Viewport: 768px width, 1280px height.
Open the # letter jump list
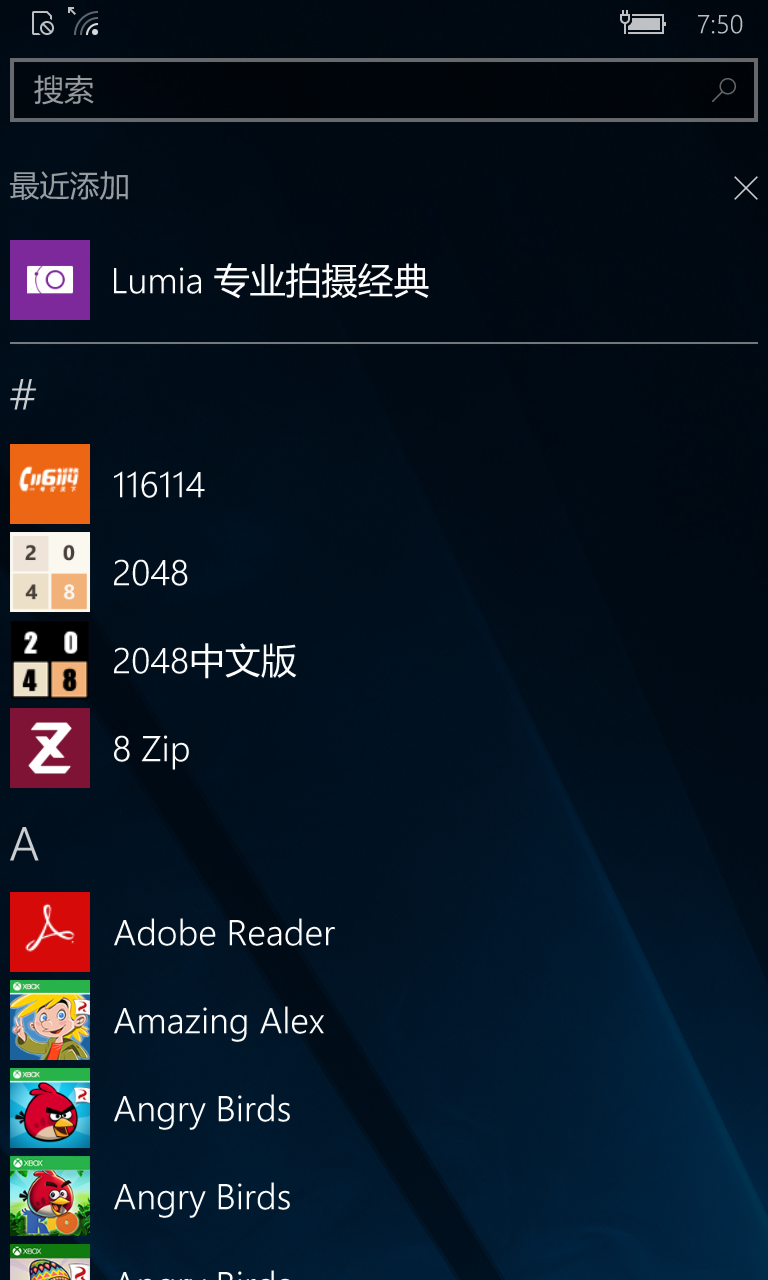[x=23, y=395]
